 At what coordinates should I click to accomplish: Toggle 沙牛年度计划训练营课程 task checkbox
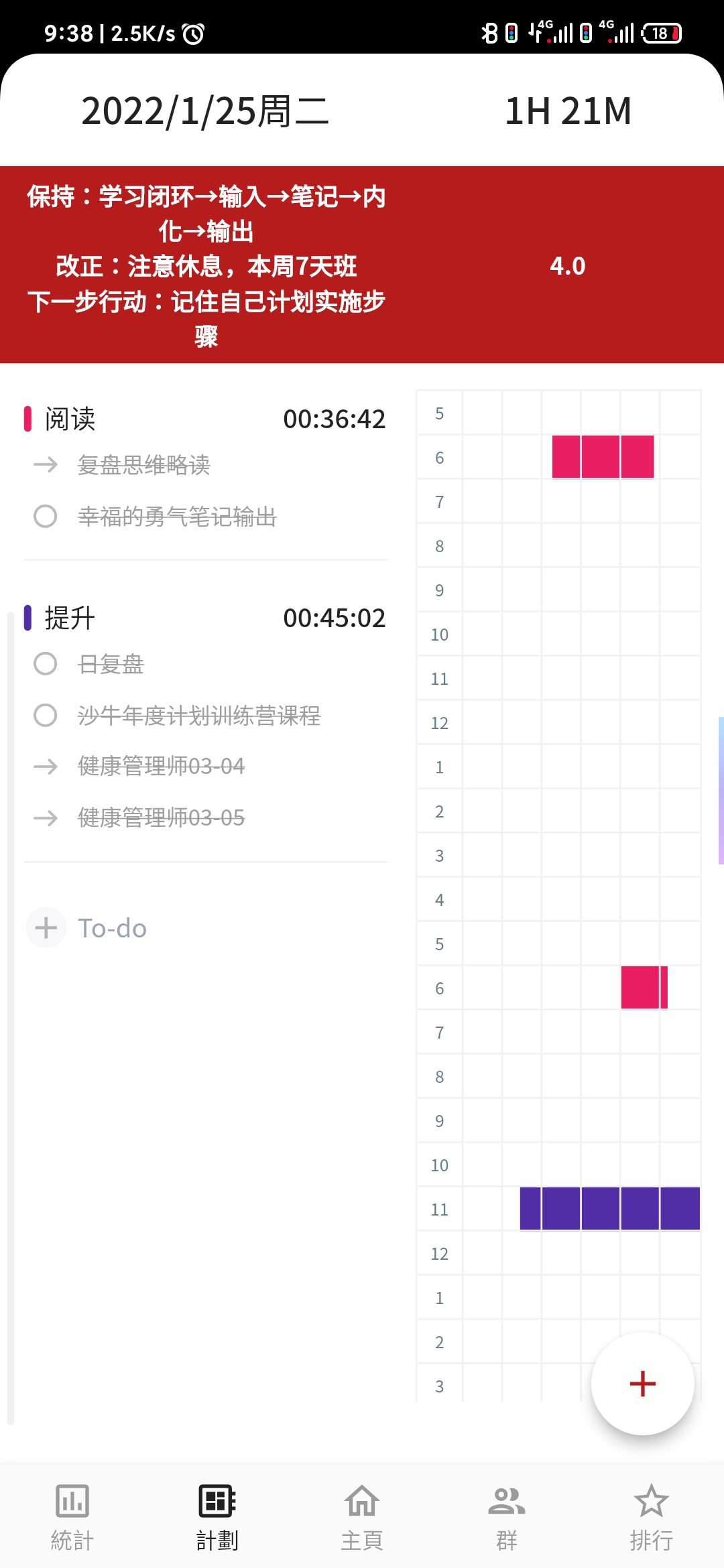46,715
